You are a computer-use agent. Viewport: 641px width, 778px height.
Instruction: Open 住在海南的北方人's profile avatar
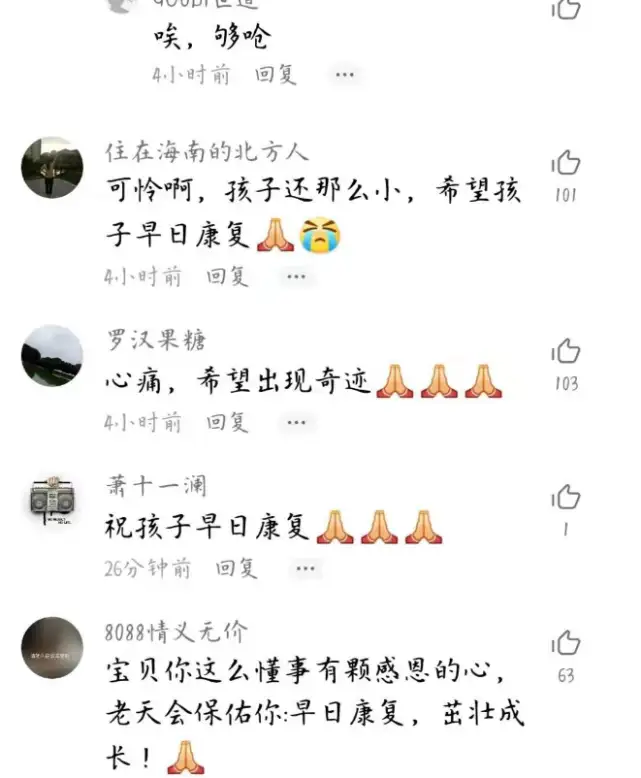[52, 167]
